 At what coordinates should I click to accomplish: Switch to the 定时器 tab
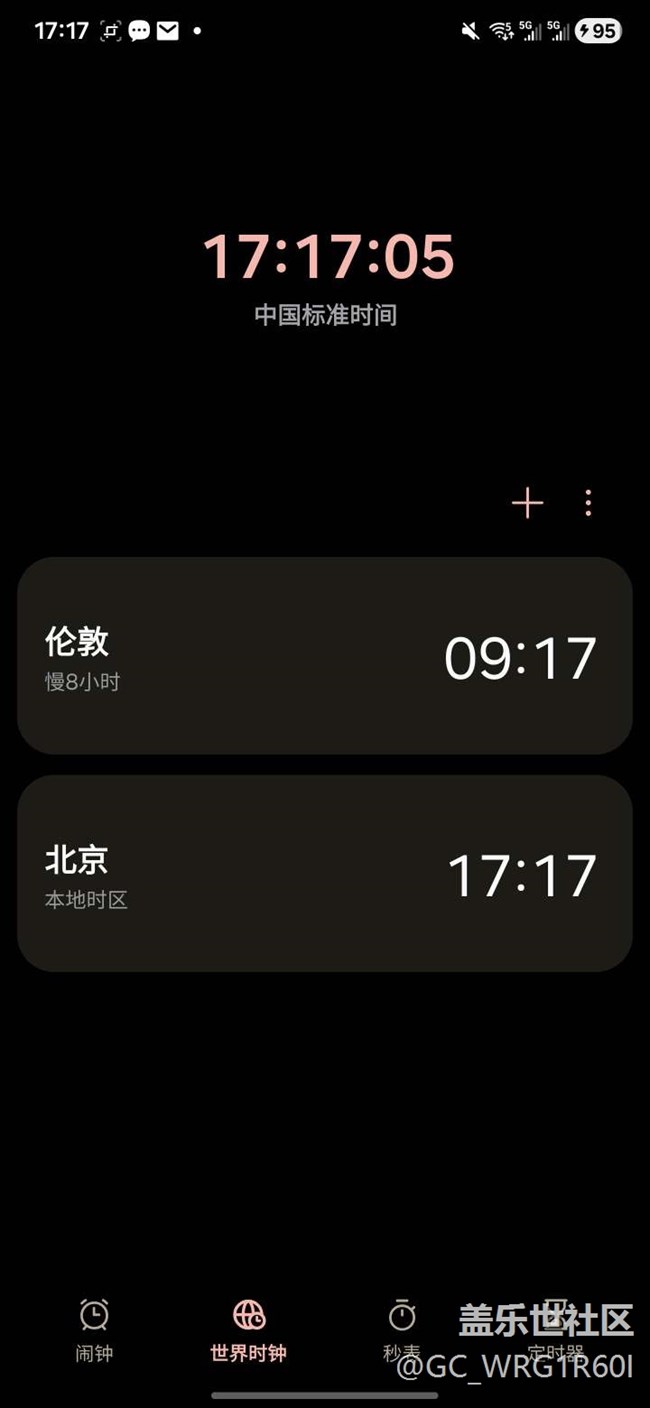[x=555, y=1330]
